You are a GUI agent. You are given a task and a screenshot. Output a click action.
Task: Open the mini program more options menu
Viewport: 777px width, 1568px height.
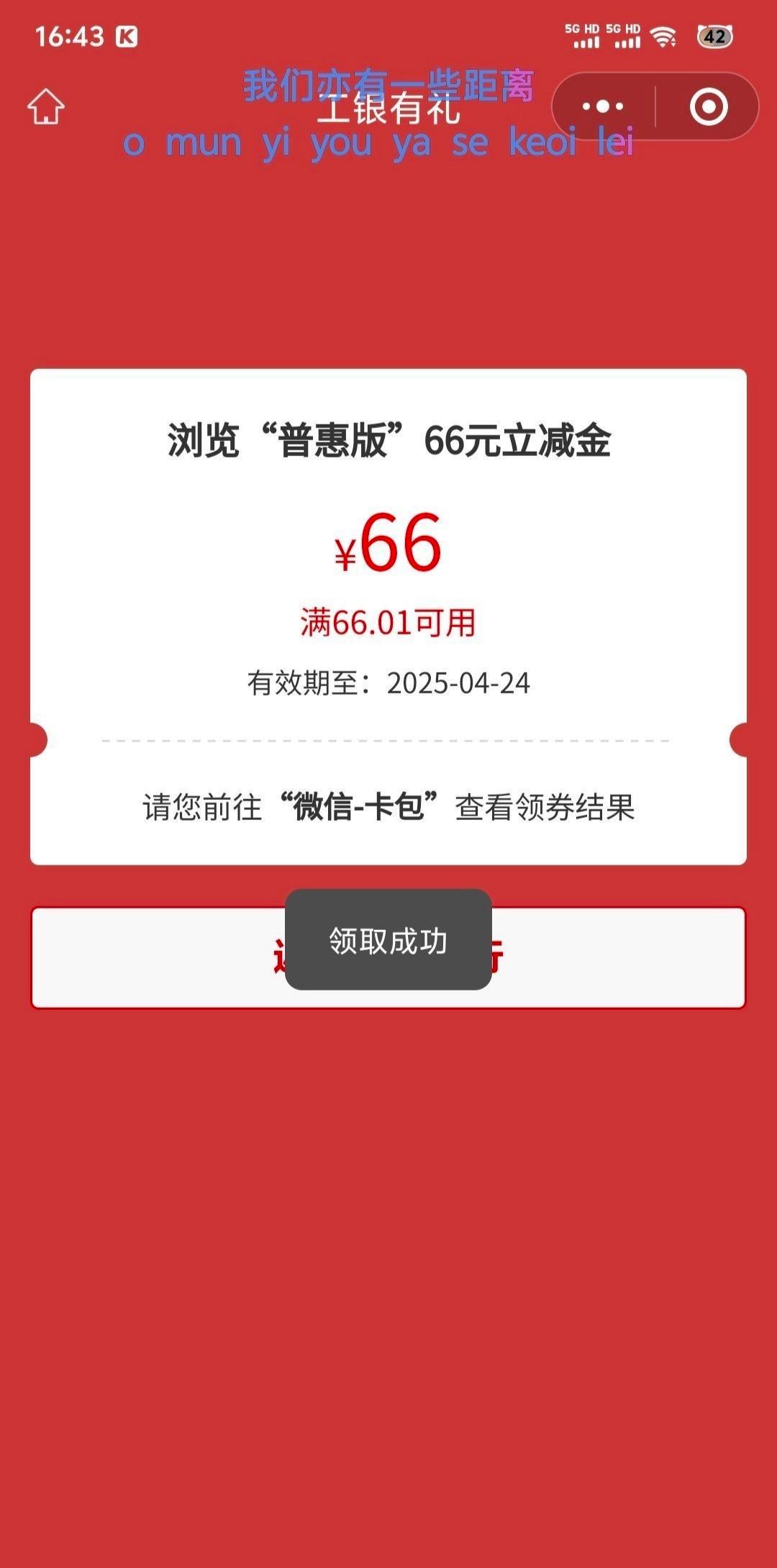point(603,107)
